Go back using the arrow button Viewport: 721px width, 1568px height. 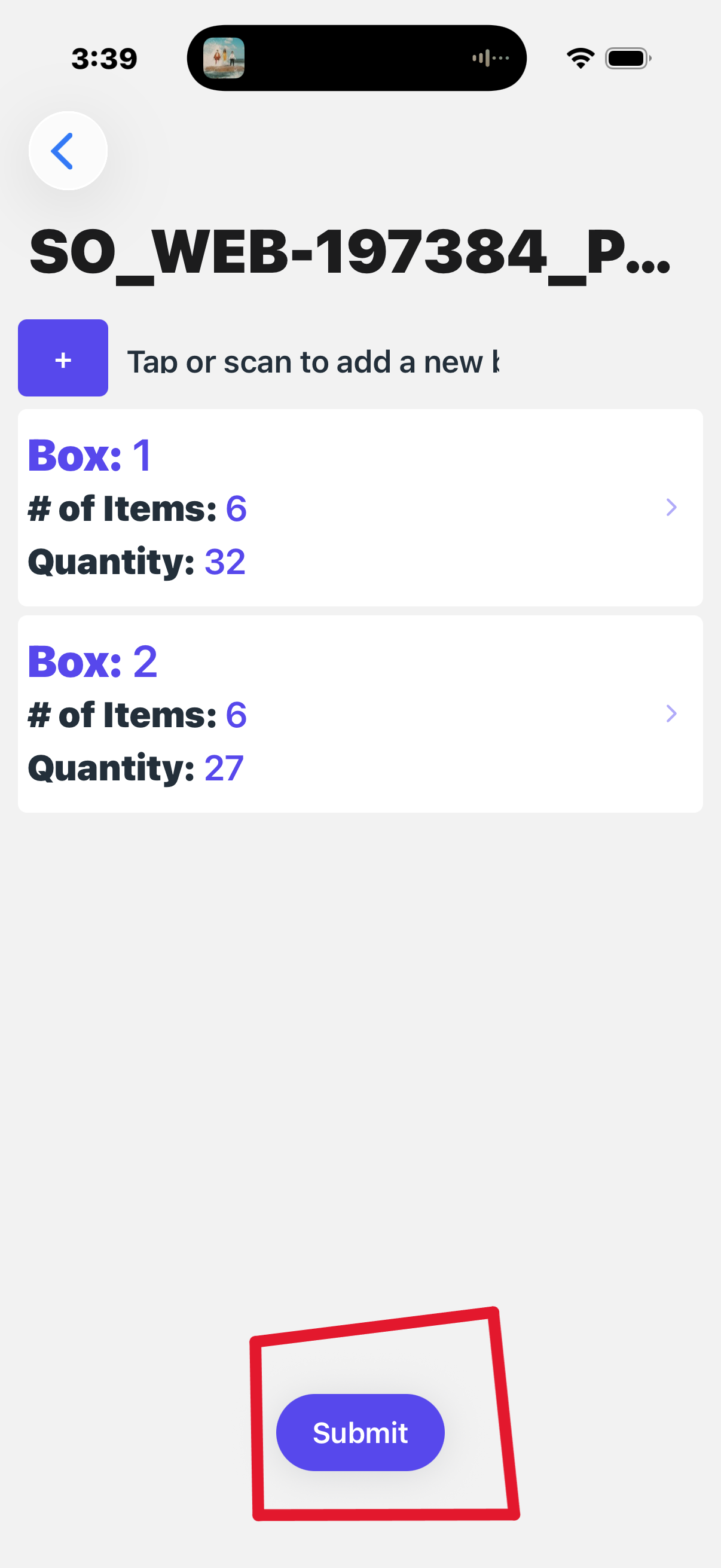pos(68,150)
